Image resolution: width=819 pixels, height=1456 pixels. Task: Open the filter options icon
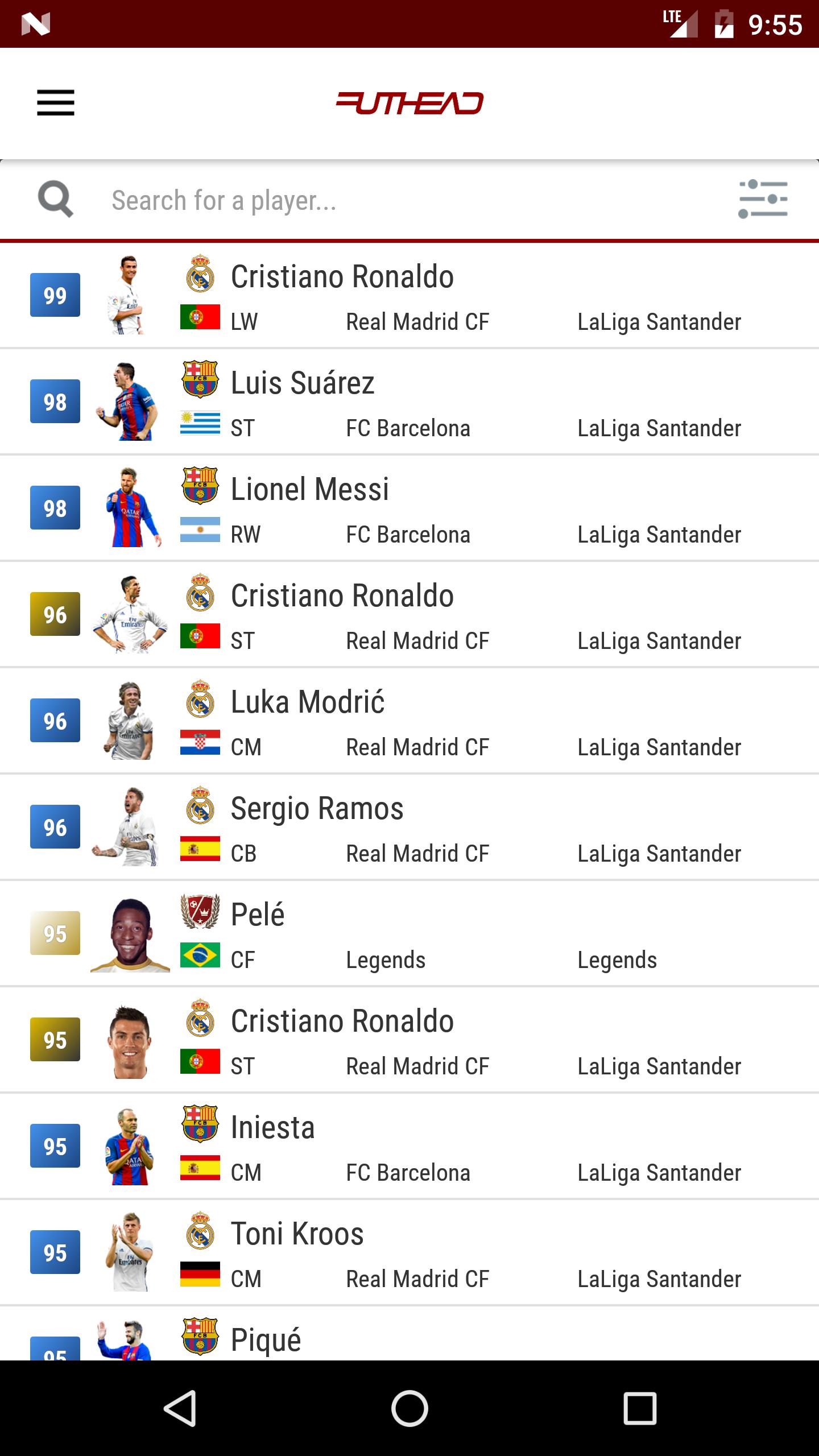(764, 200)
